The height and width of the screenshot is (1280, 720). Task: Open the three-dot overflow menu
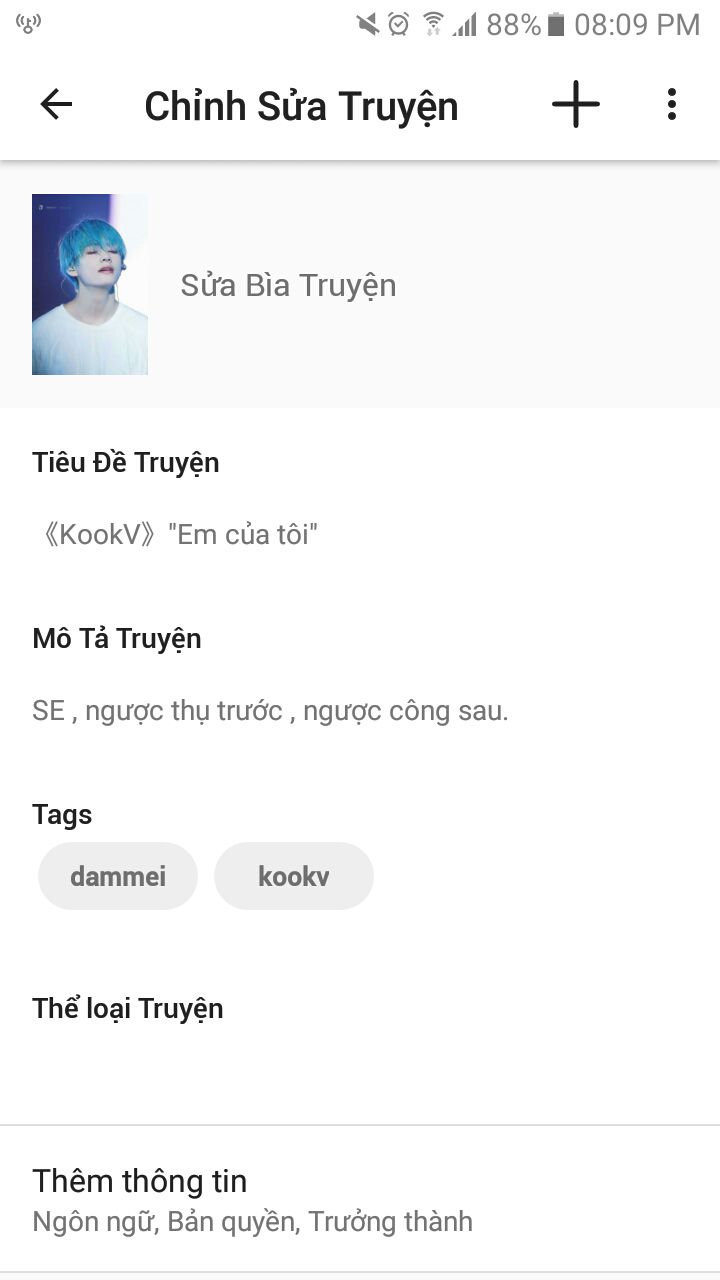coord(671,104)
